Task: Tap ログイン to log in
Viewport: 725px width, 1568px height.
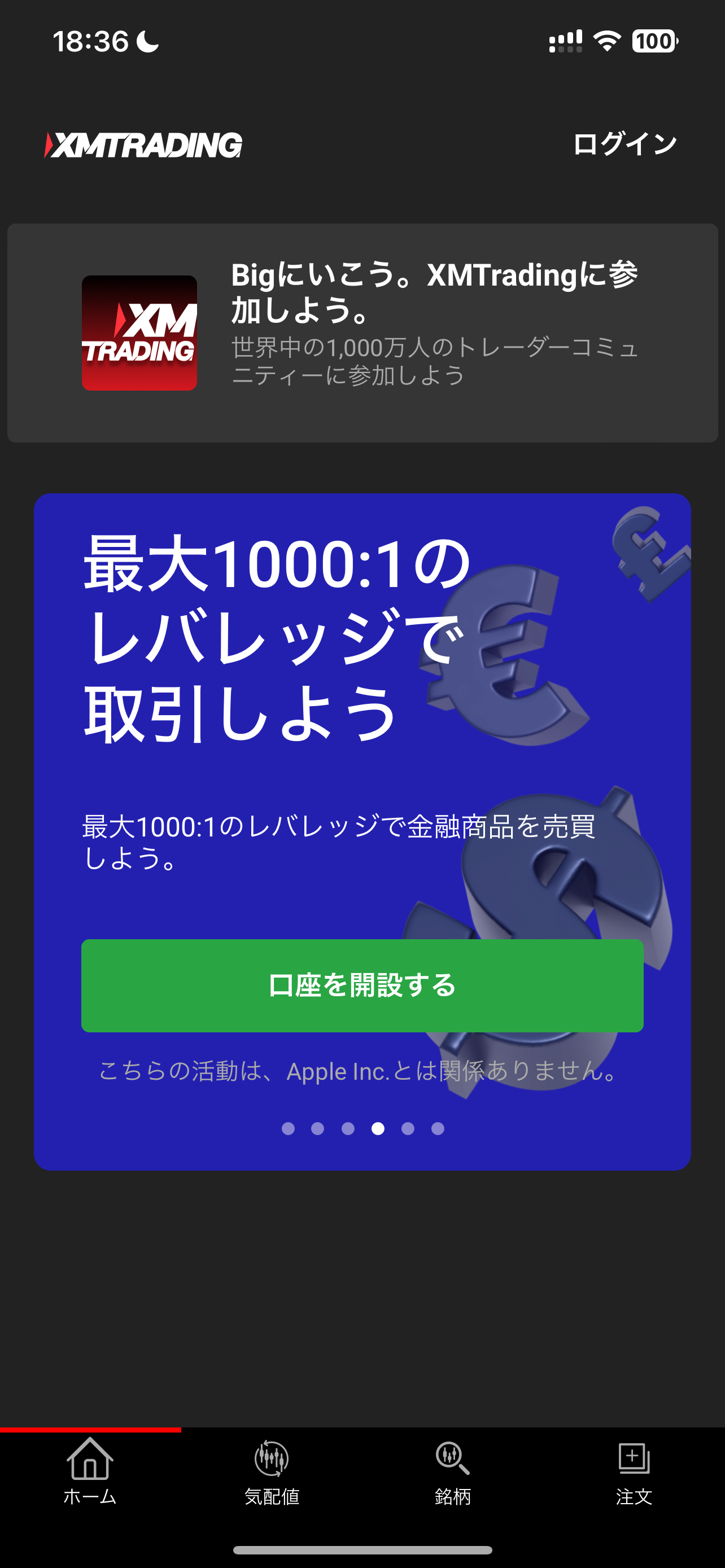Action: [x=624, y=144]
